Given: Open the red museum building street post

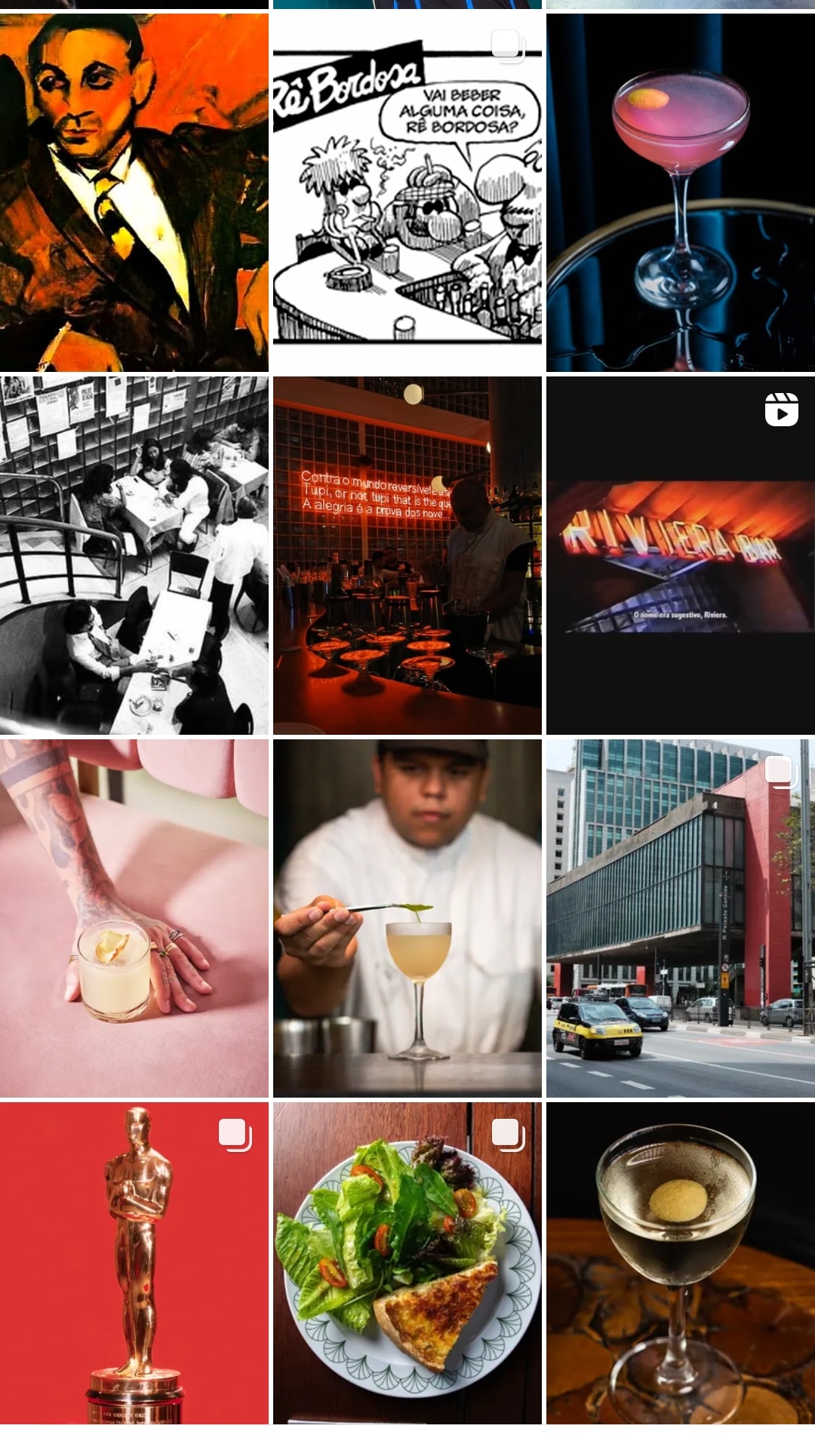Looking at the screenshot, I should (x=681, y=918).
